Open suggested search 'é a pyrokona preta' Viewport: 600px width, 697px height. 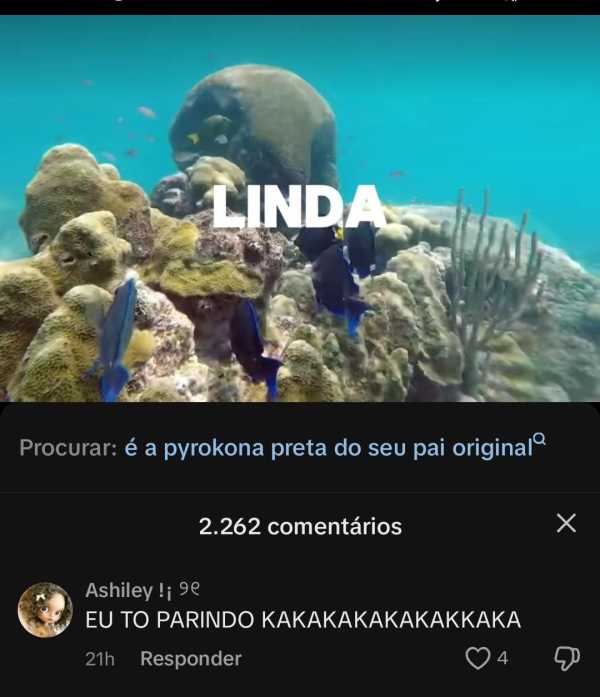pos(328,447)
